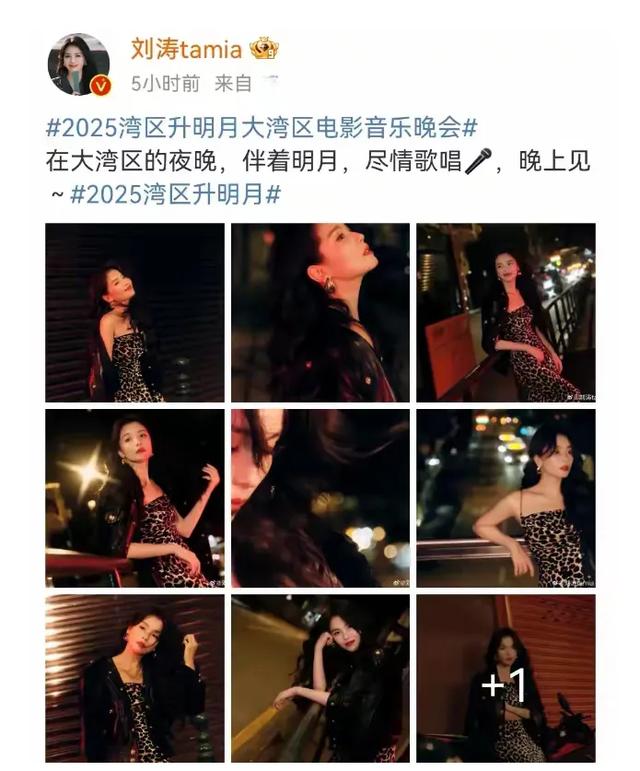The width and height of the screenshot is (640, 771).
Task: Enlarge the blurred flowing-hair close-up photo
Action: tap(320, 497)
